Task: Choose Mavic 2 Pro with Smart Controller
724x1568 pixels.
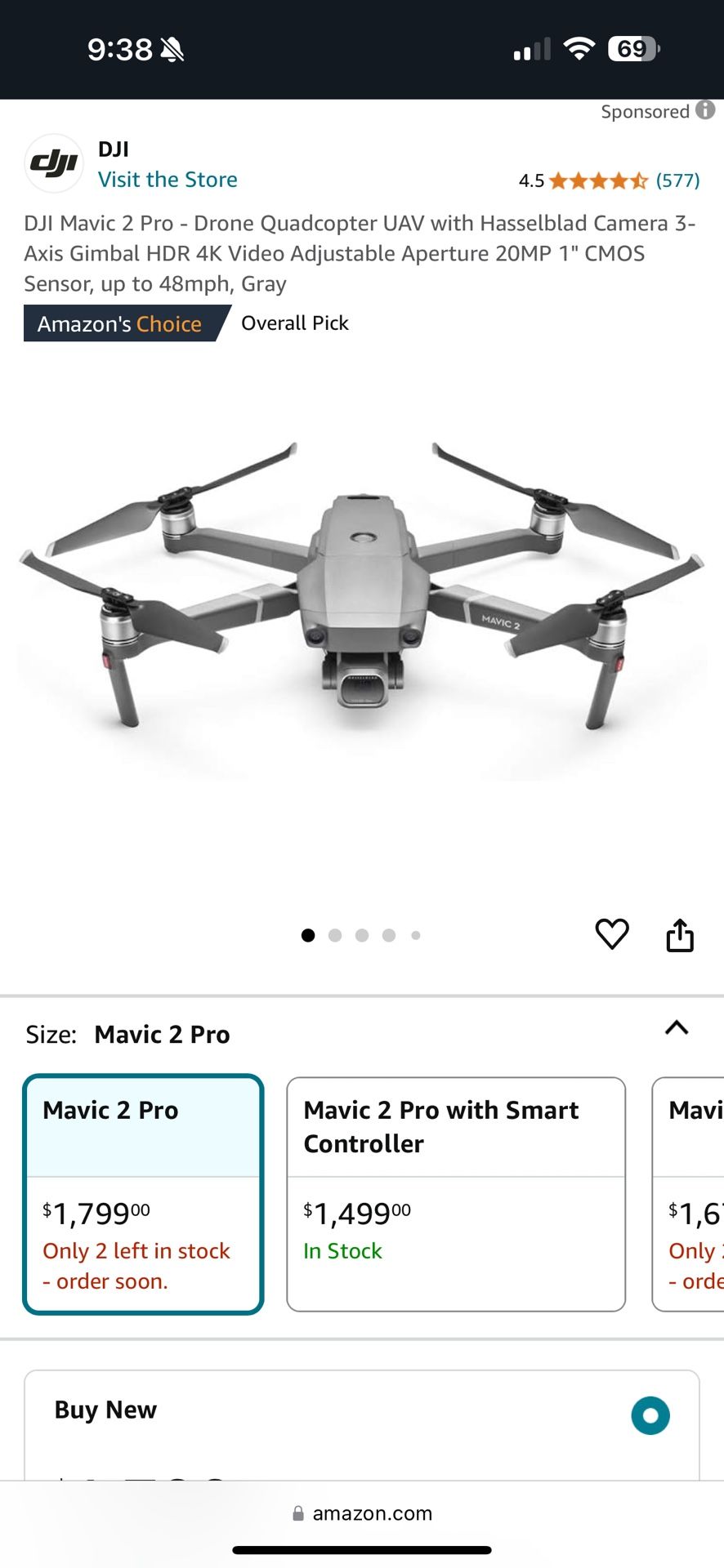Action: tap(455, 1193)
